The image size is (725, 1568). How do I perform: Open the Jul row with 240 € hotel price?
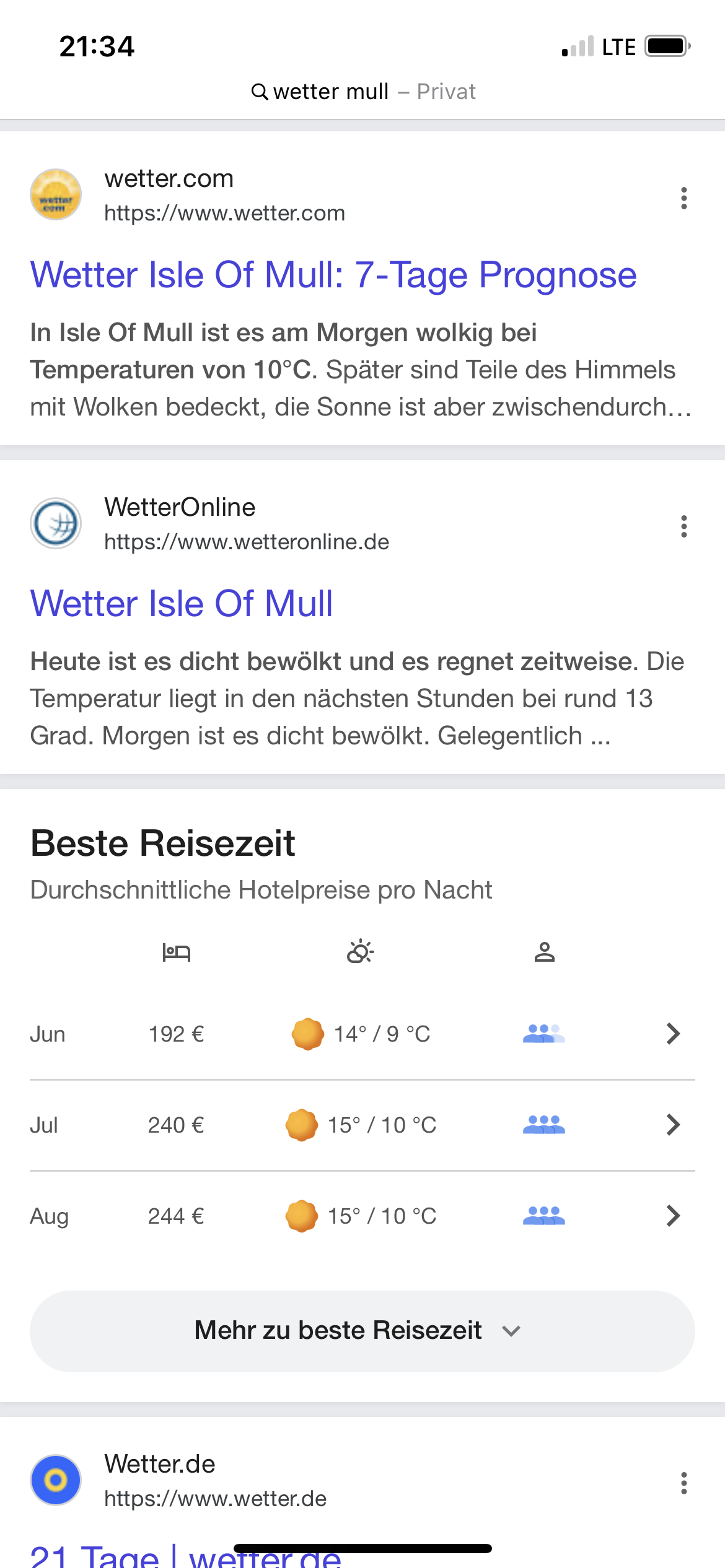(x=362, y=1125)
